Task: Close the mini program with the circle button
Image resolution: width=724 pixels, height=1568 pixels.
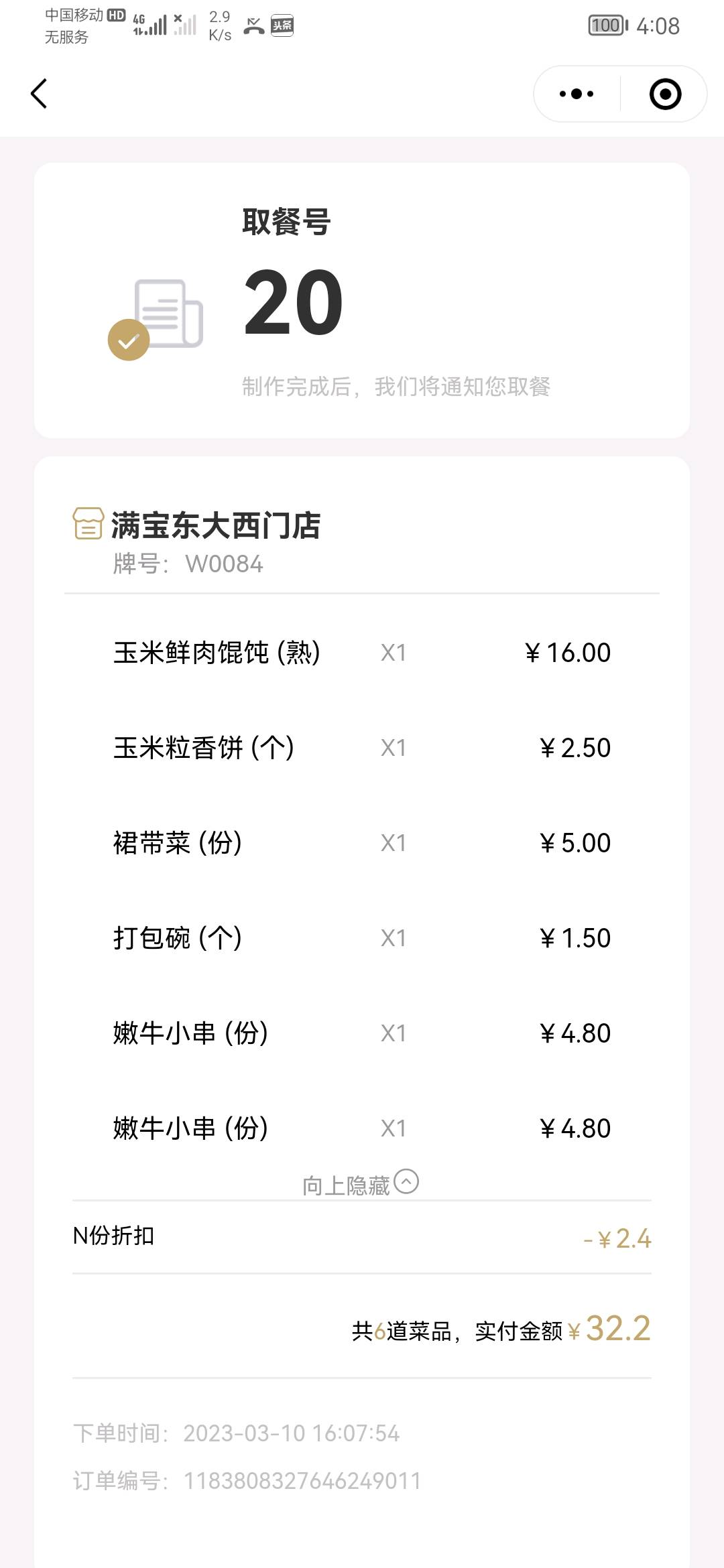Action: point(665,94)
